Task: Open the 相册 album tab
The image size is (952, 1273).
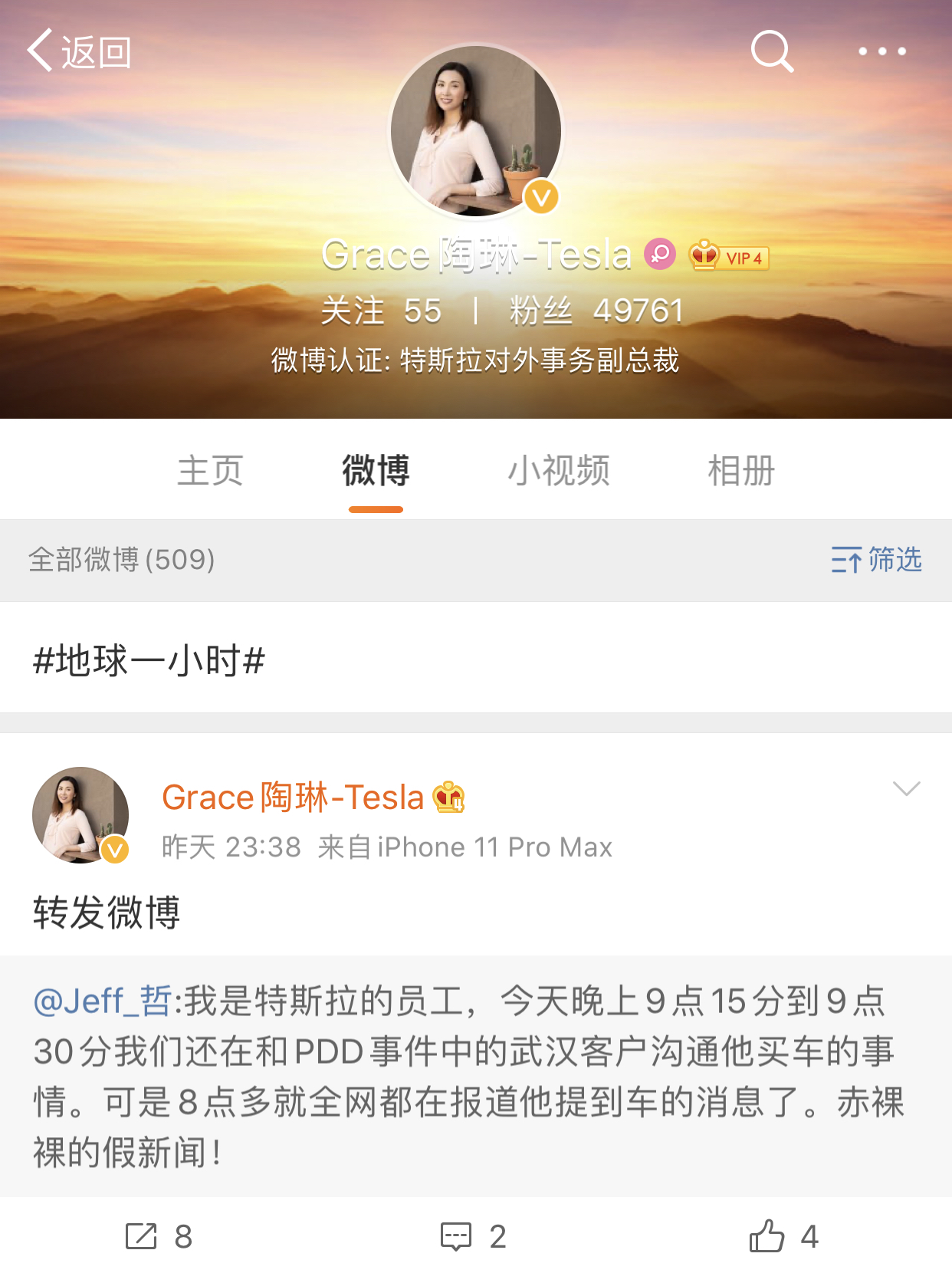Action: 740,470
